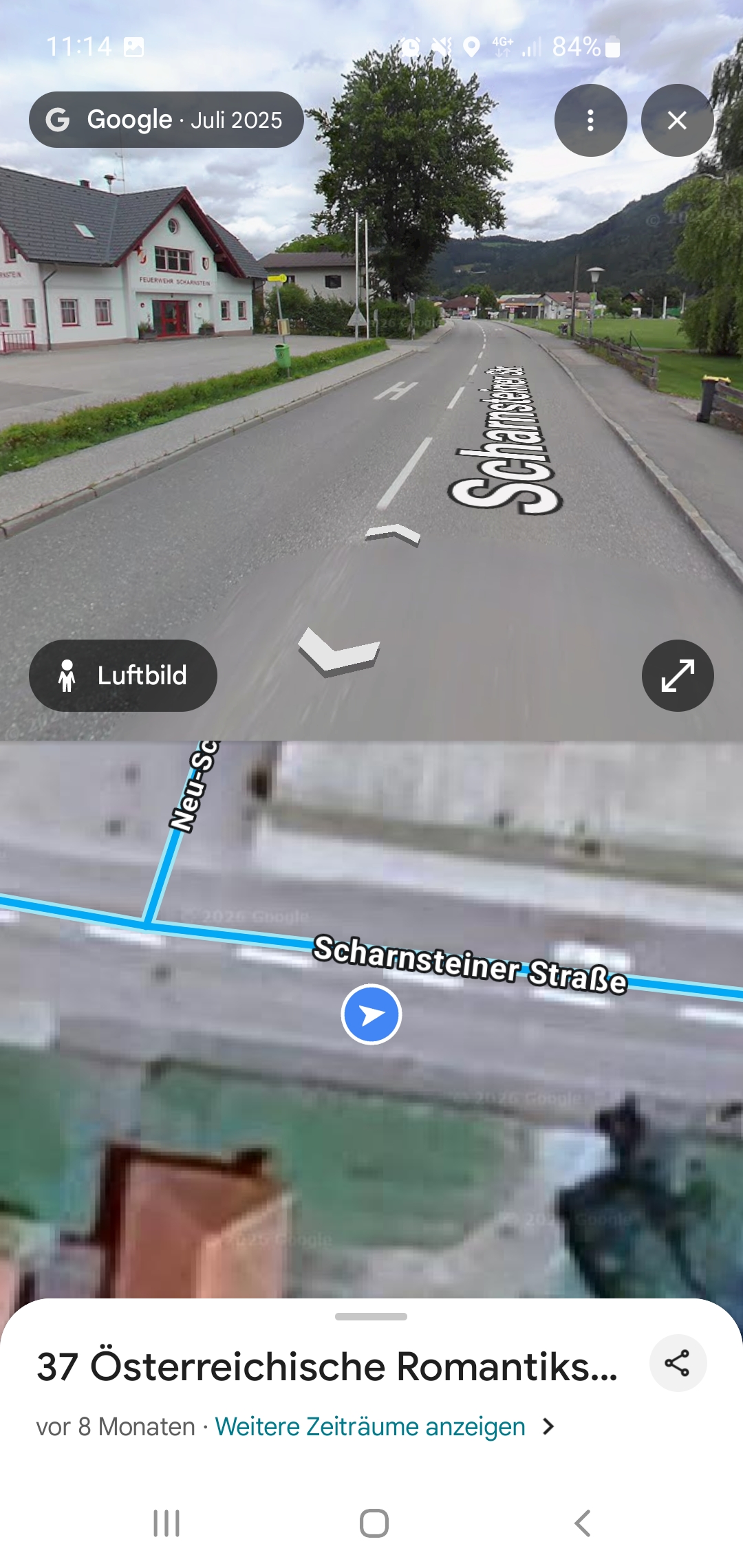Tap the Luftbild button
This screenshot has width=743, height=1568.
[123, 675]
